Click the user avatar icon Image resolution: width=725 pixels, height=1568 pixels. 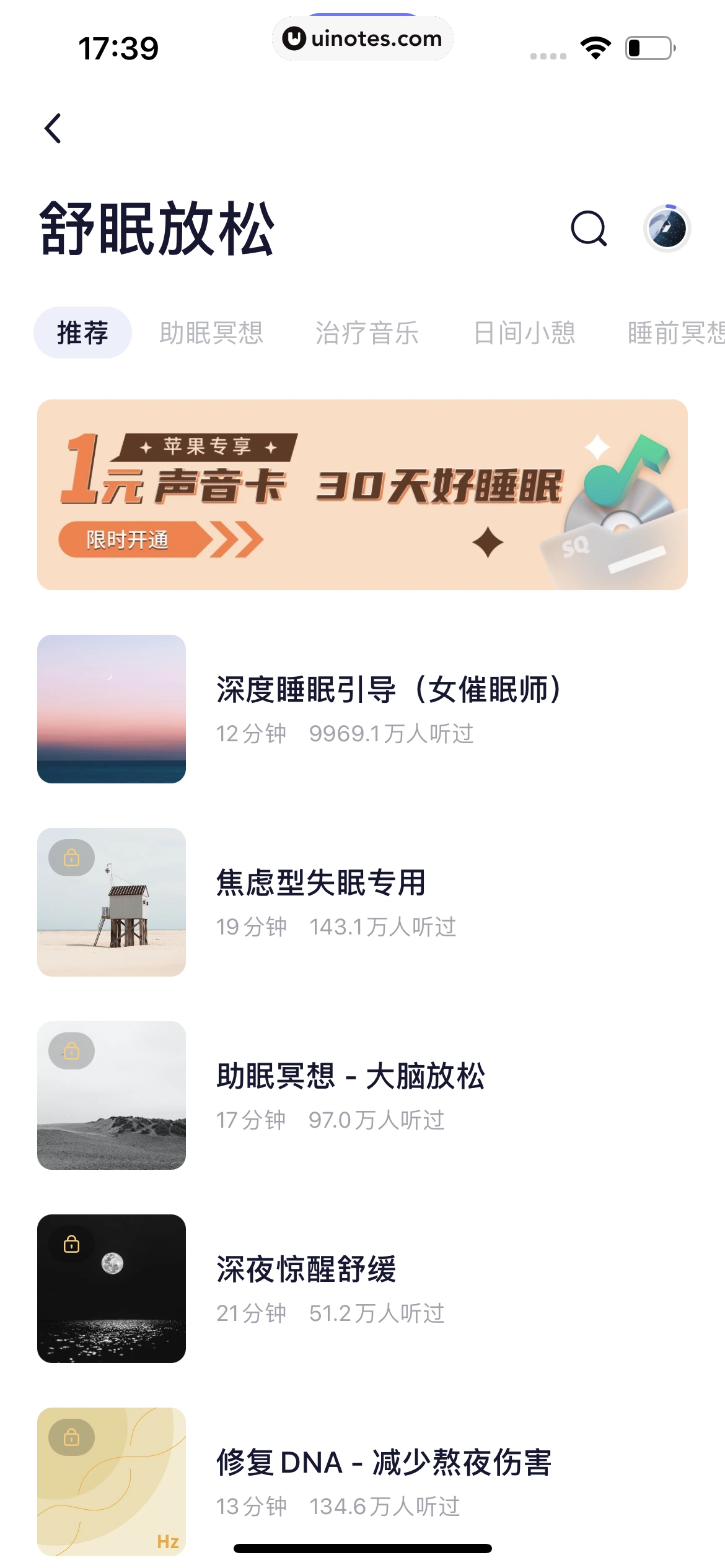click(666, 229)
